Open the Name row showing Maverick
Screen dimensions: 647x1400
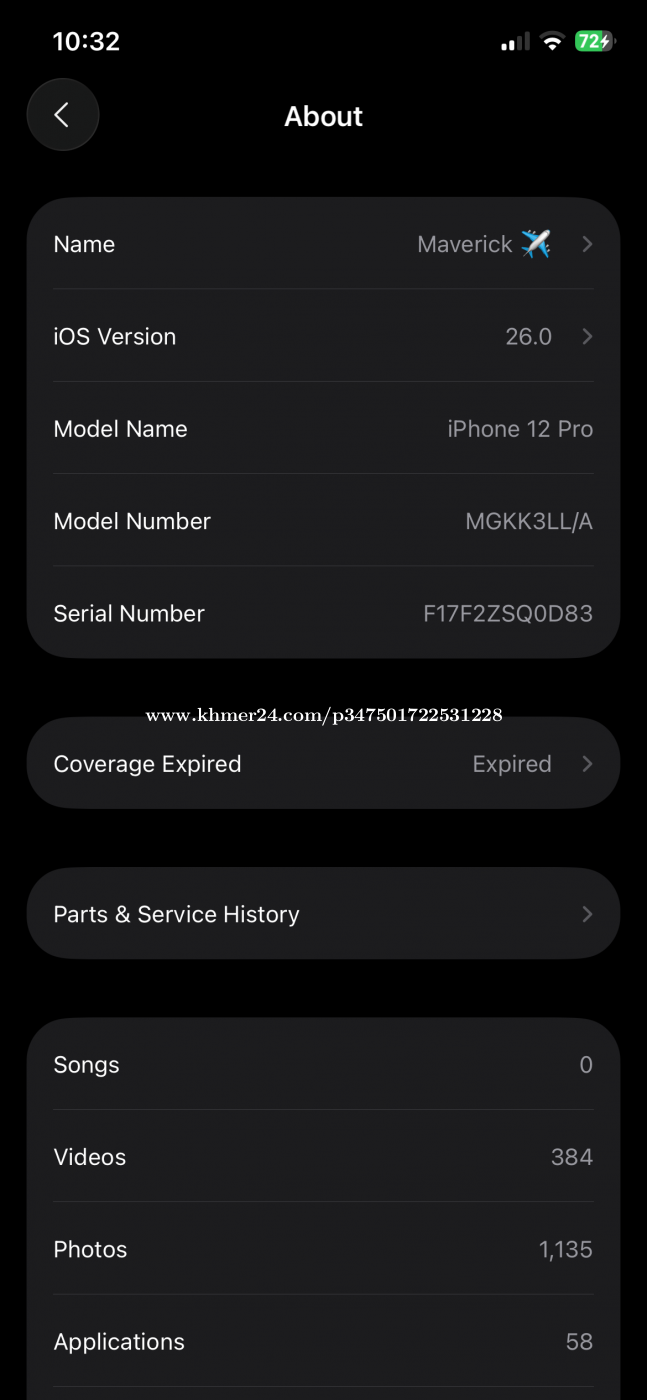click(323, 244)
